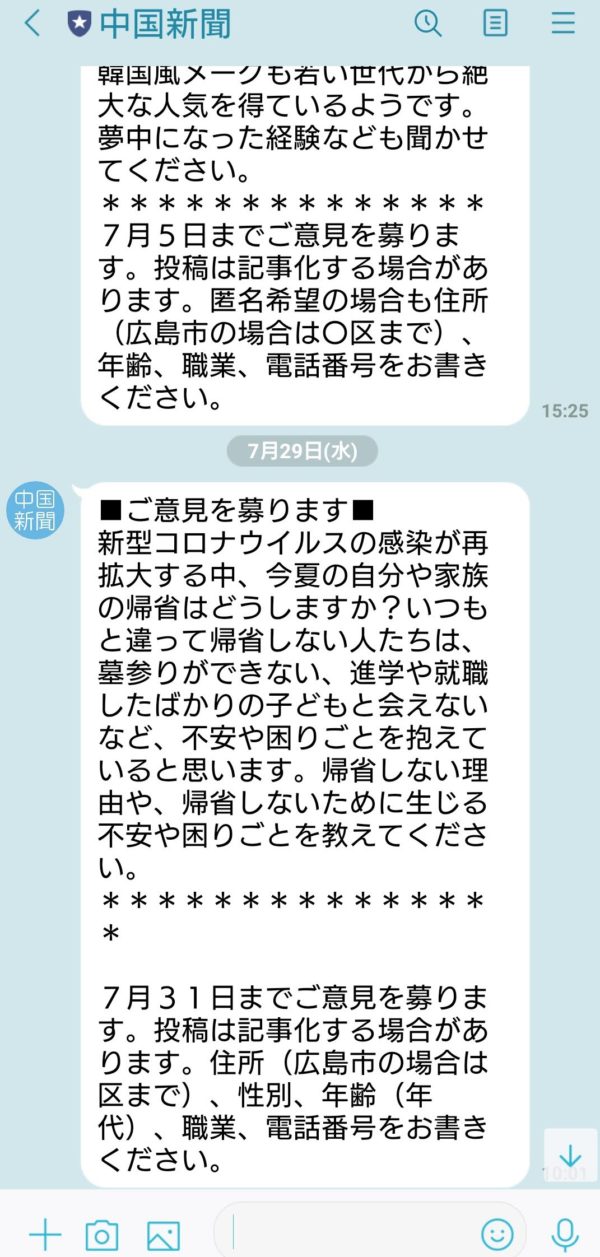The width and height of the screenshot is (600, 1257).
Task: Search within this chat
Action: tap(428, 24)
